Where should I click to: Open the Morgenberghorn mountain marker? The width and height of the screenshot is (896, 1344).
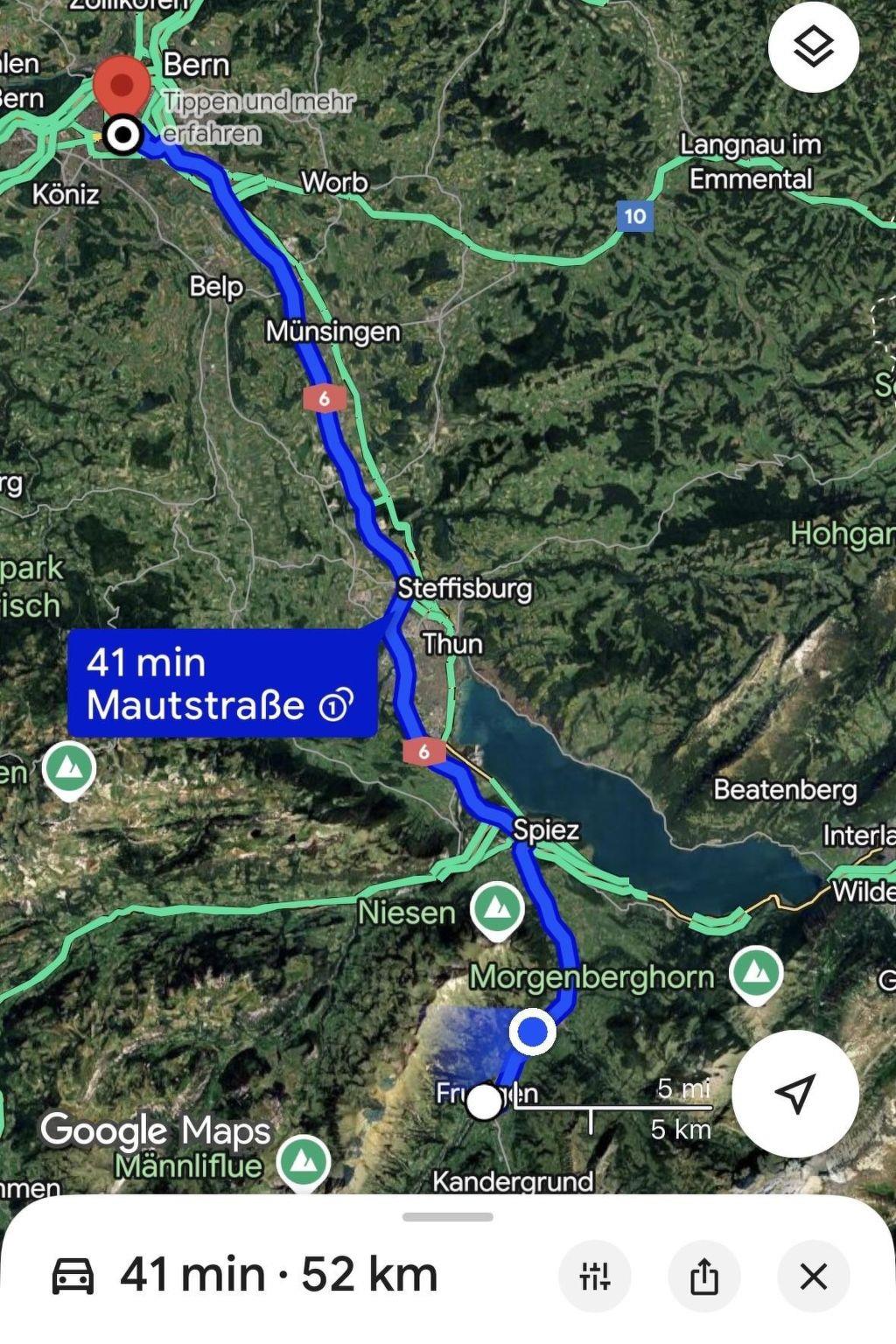click(755, 973)
